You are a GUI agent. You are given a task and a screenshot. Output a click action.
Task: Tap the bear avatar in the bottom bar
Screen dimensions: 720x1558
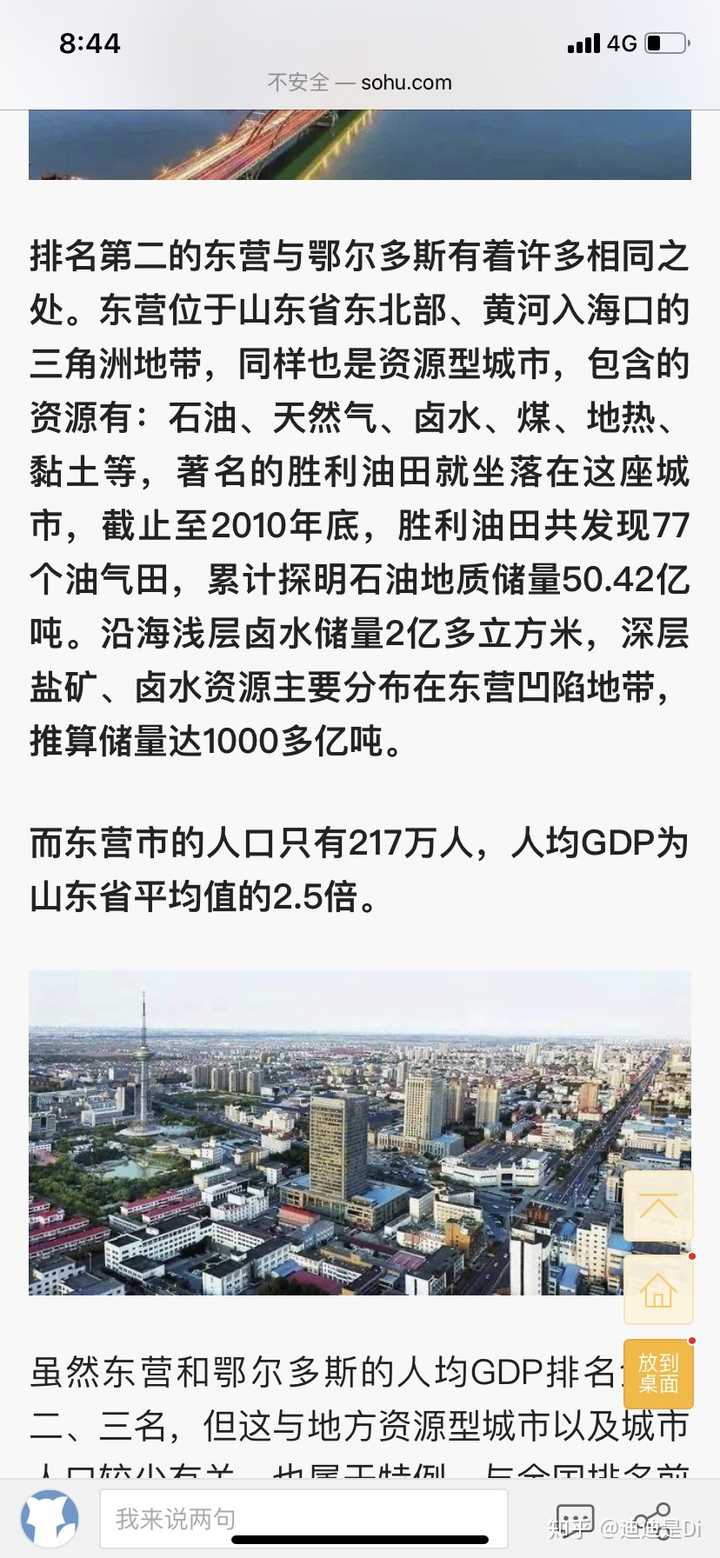[x=50, y=1519]
